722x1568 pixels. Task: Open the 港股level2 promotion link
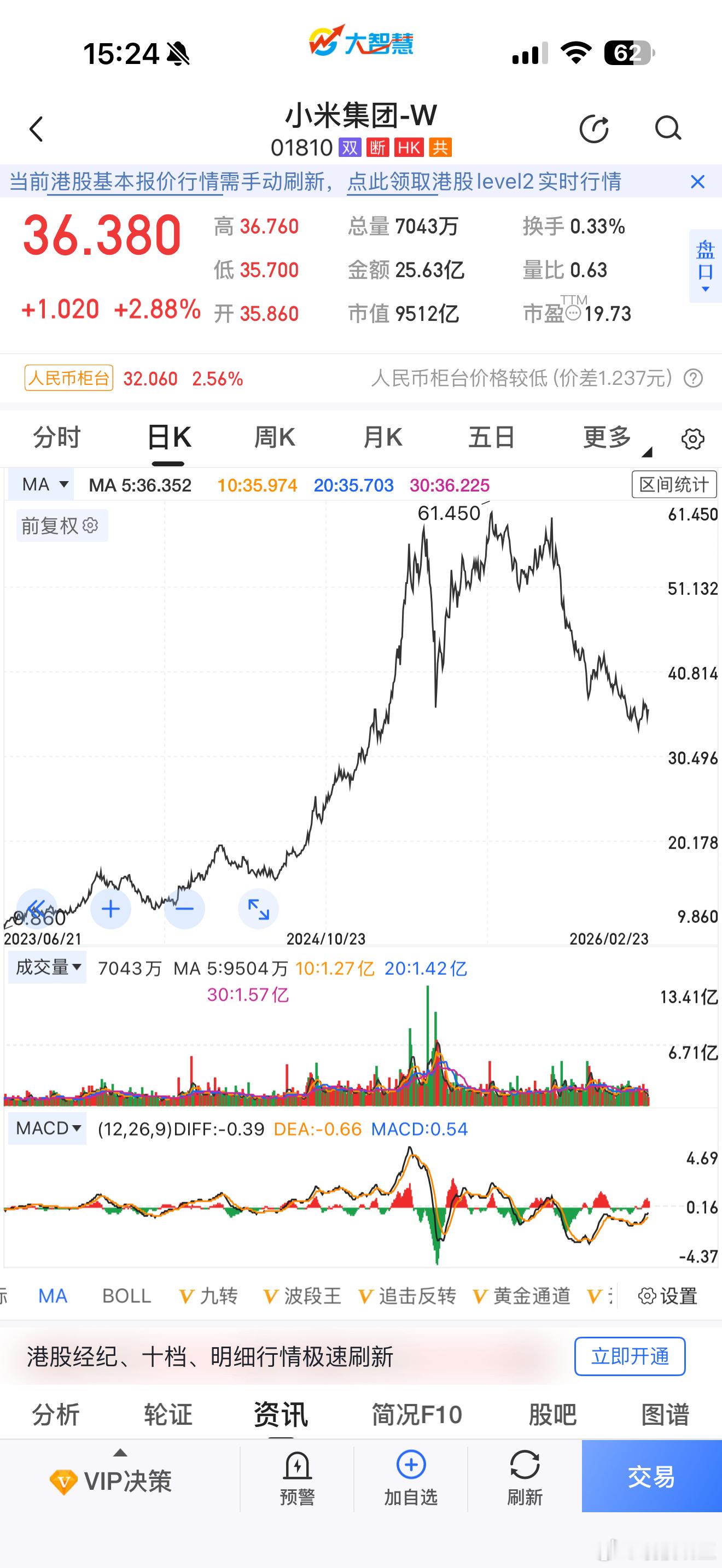click(x=484, y=182)
